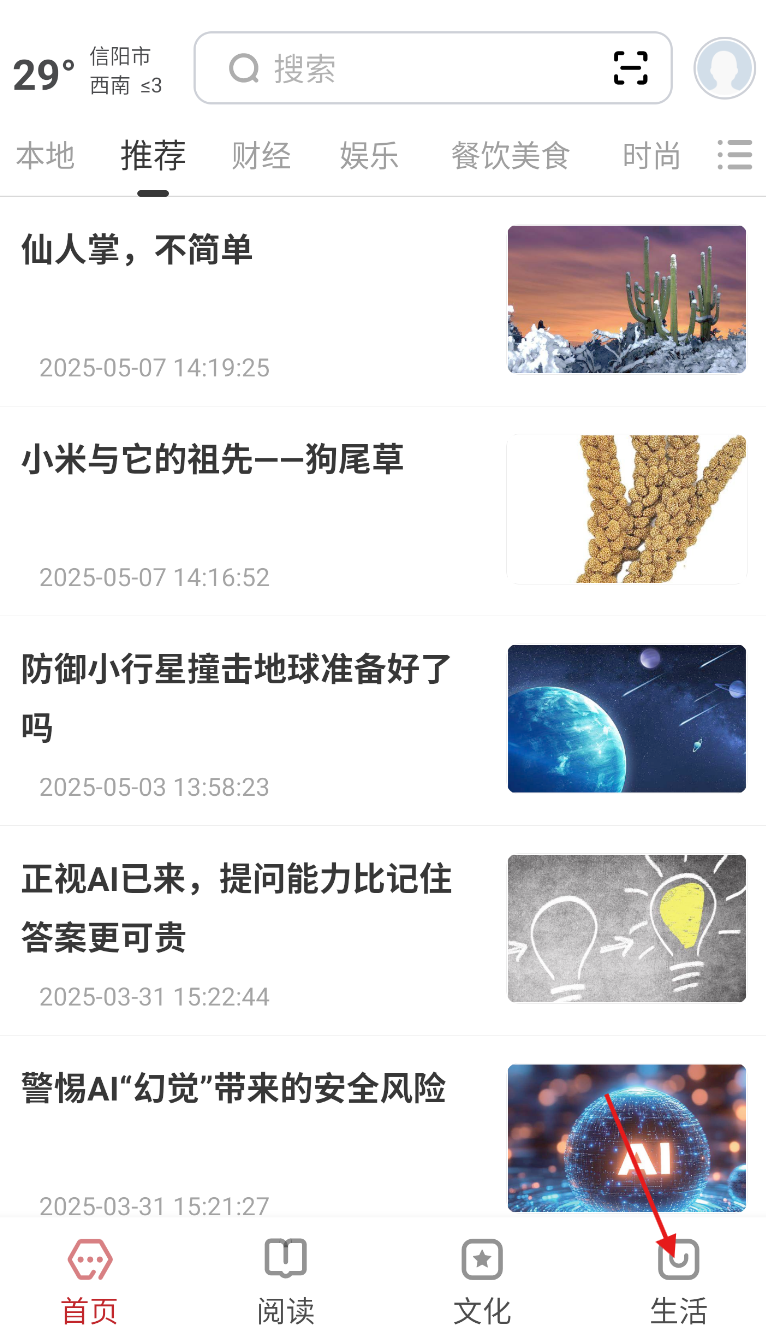Switch to the 本地 tab

click(x=46, y=156)
